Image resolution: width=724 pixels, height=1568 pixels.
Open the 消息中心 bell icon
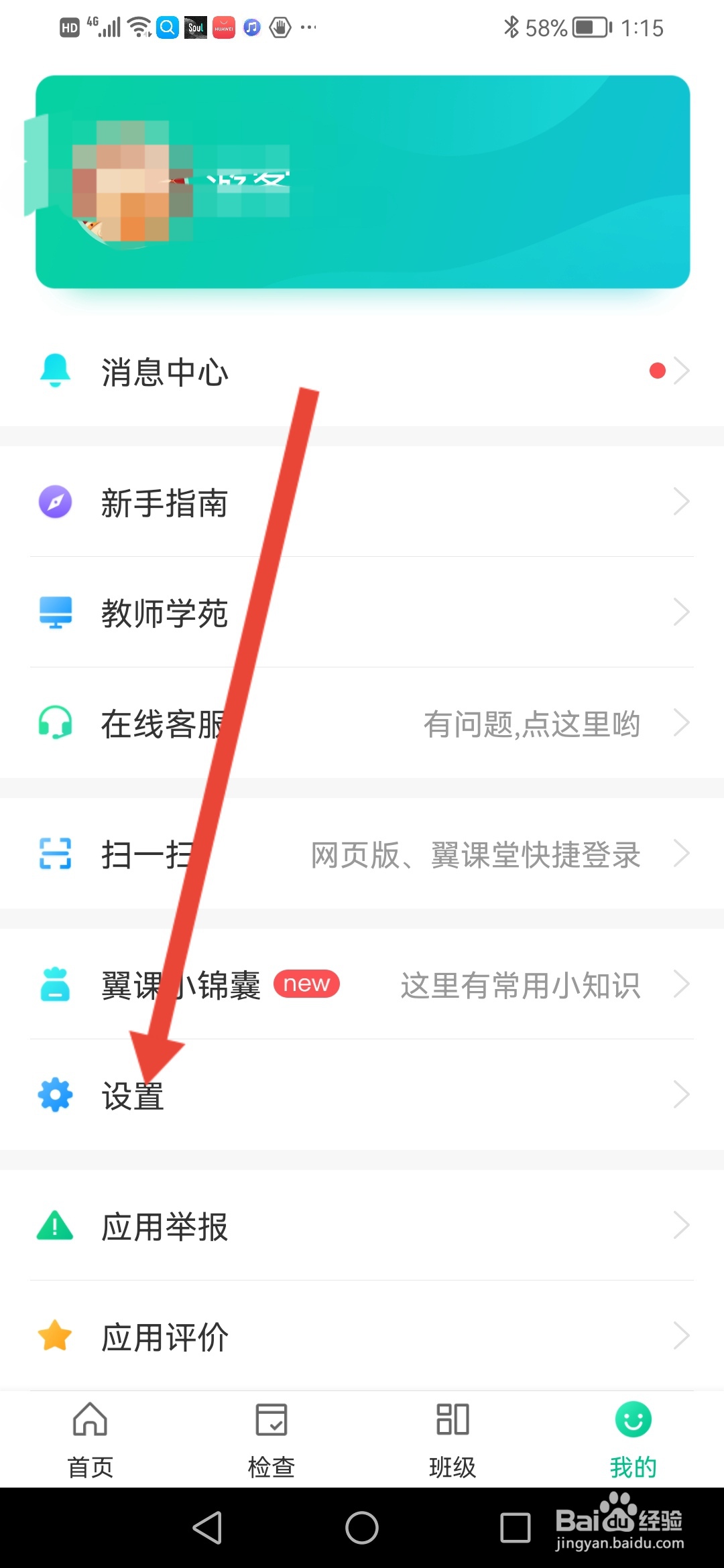[x=55, y=371]
